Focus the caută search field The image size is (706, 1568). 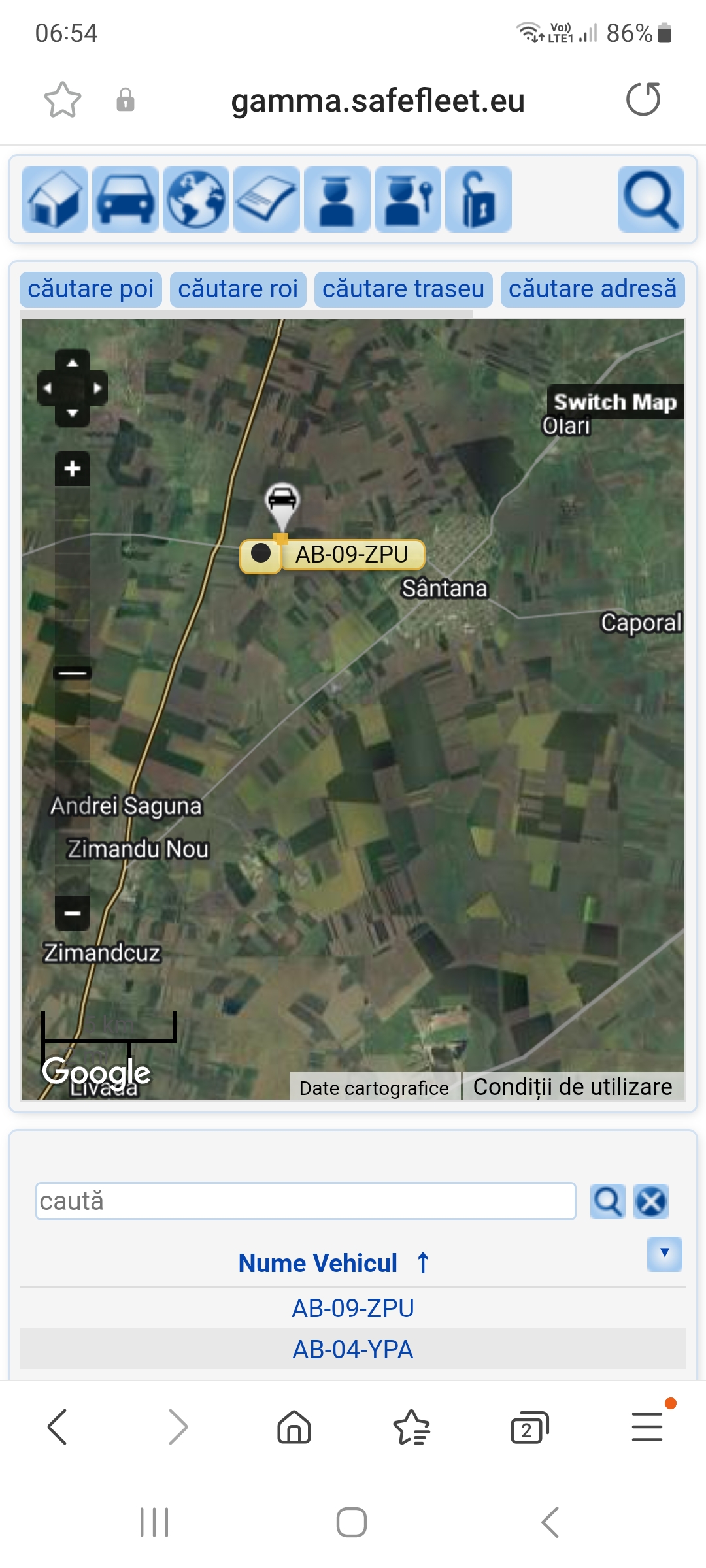coord(305,1201)
